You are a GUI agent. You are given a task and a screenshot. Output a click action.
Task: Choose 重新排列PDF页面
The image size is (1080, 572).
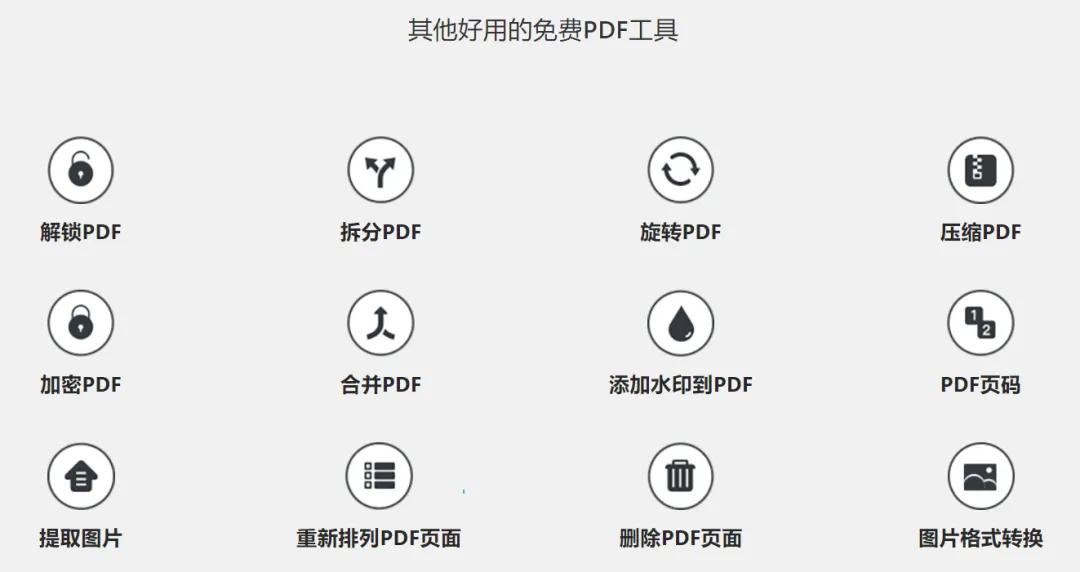(380, 477)
